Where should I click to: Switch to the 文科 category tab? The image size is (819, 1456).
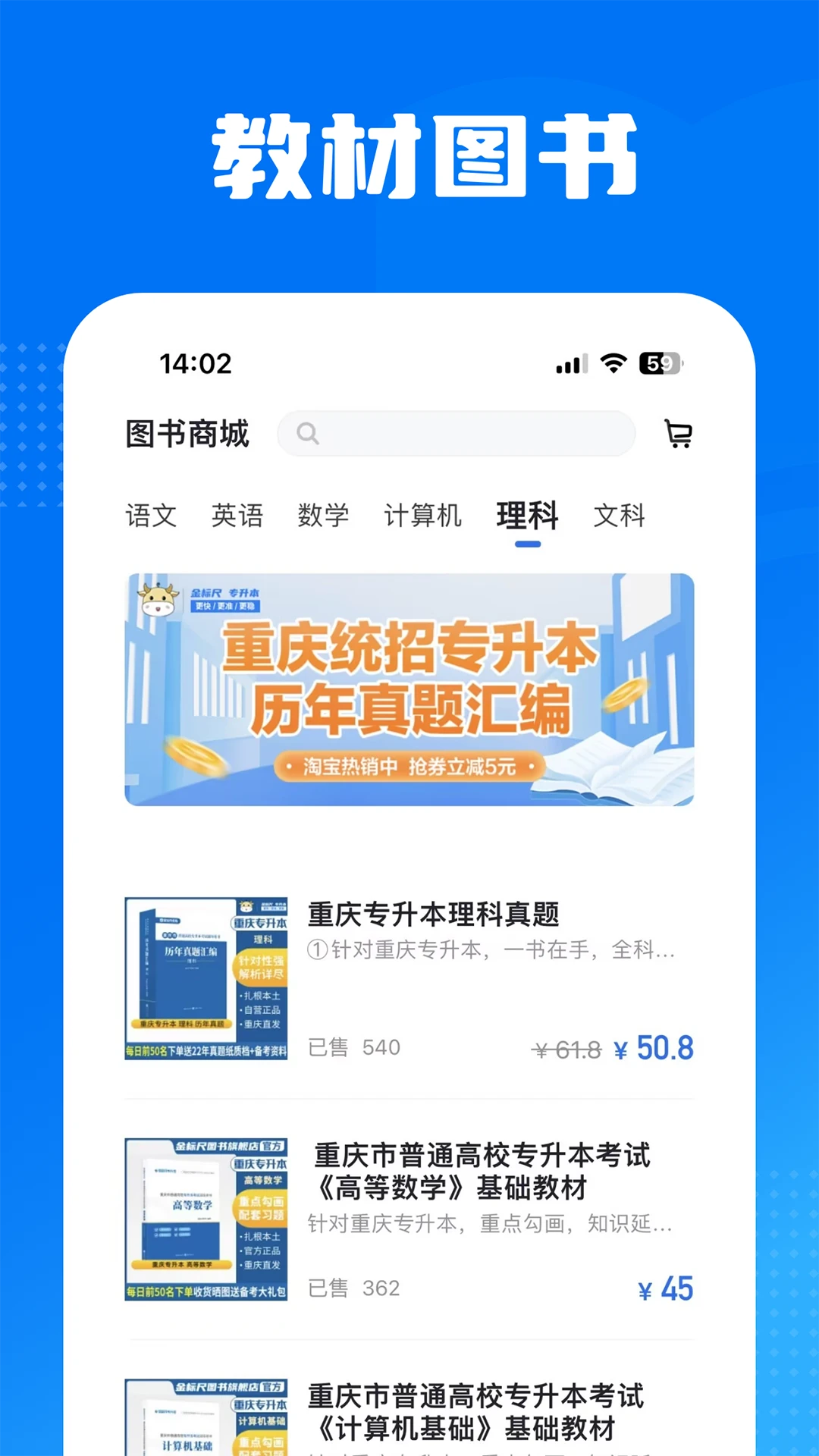(620, 516)
